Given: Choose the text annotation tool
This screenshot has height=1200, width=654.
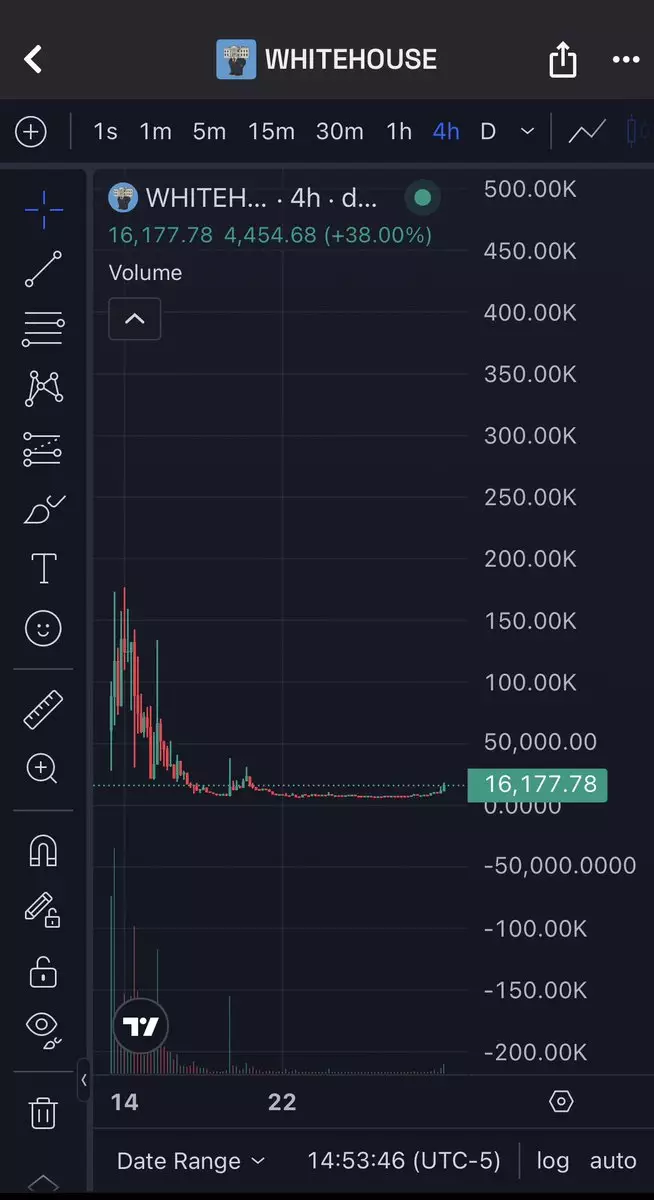Looking at the screenshot, I should pyautogui.click(x=43, y=568).
